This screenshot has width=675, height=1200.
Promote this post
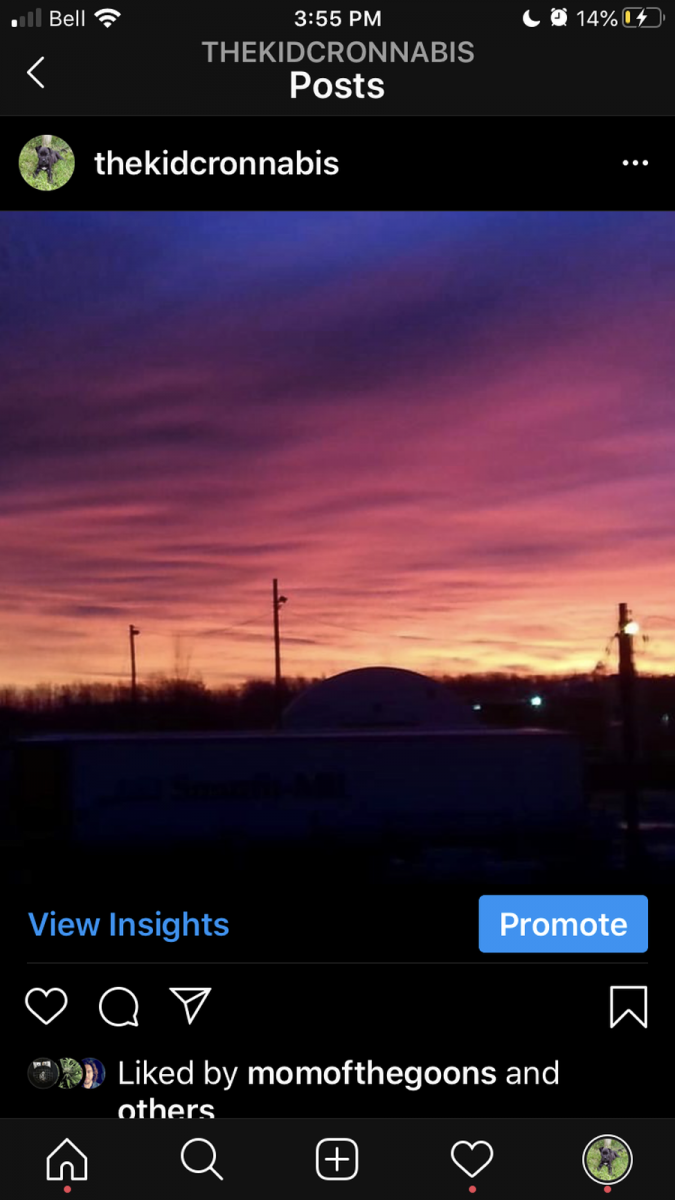563,924
